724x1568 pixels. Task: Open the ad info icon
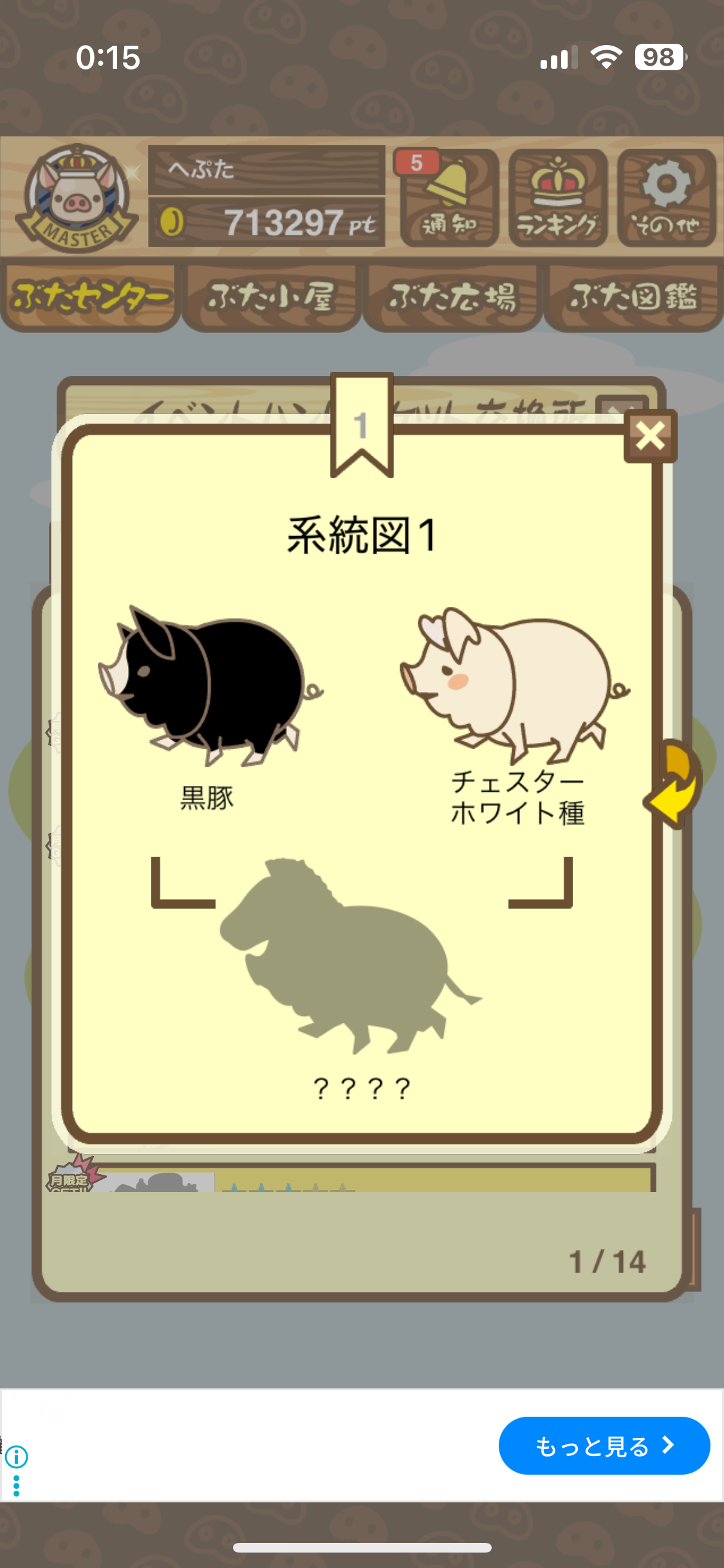(17, 1455)
